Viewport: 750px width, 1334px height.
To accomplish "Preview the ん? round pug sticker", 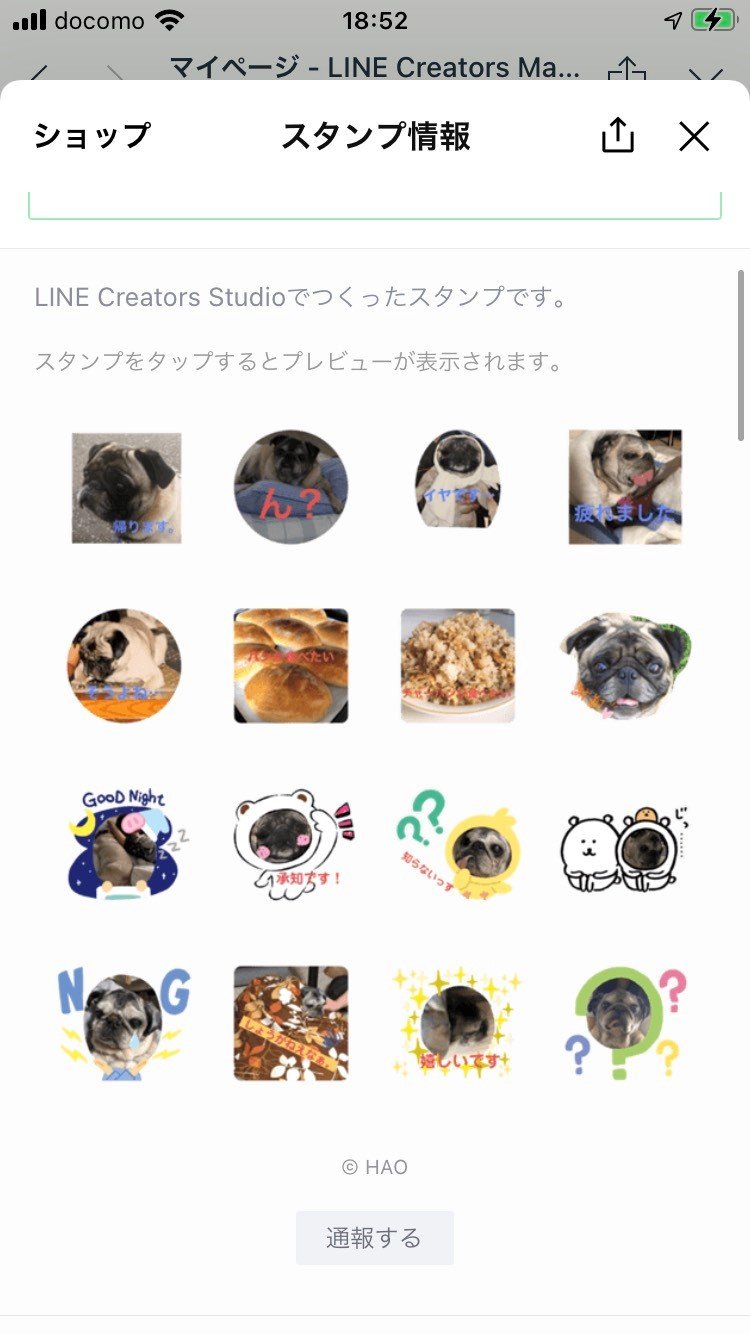I will pyautogui.click(x=291, y=488).
